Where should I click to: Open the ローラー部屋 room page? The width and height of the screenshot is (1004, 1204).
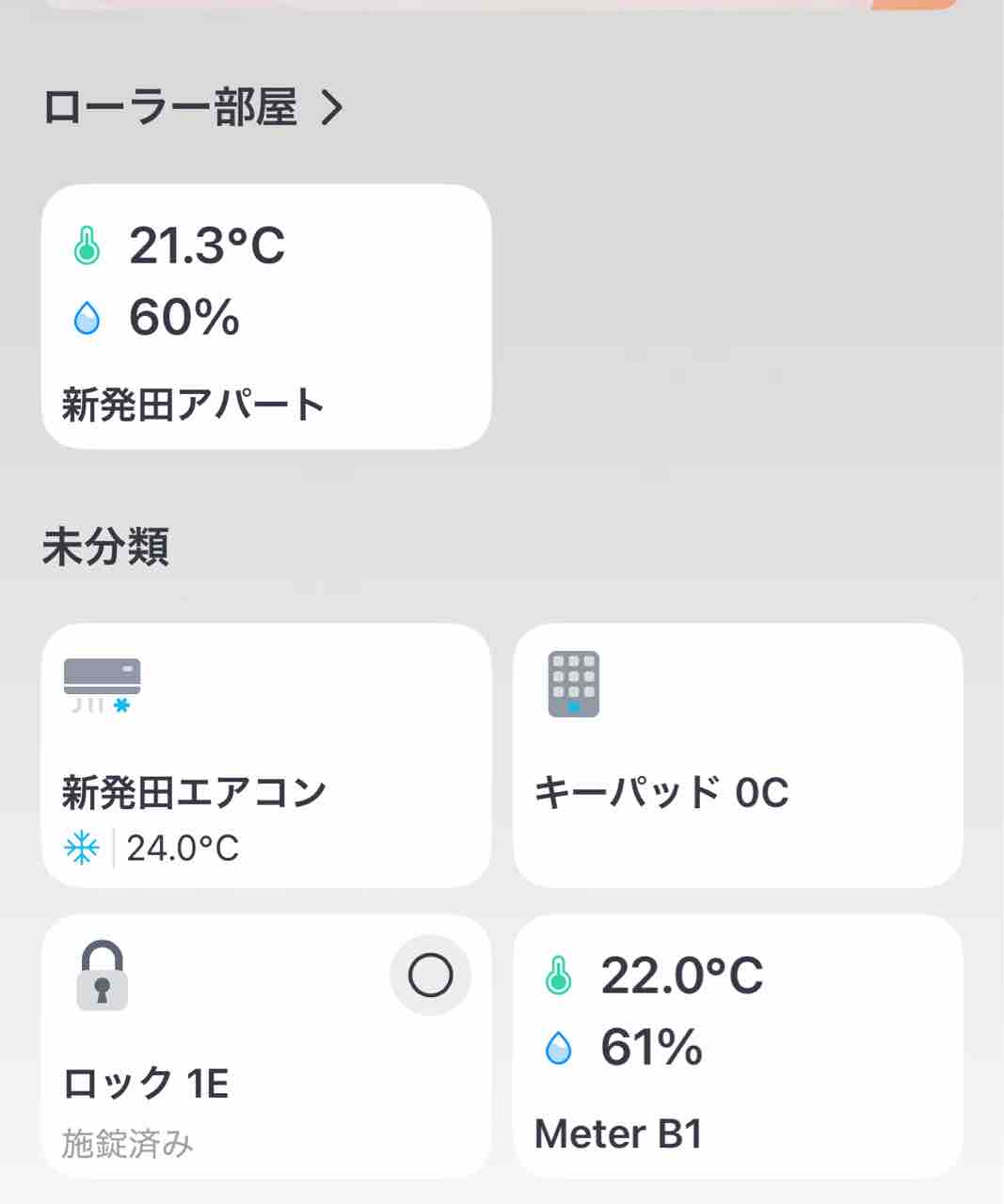193,107
